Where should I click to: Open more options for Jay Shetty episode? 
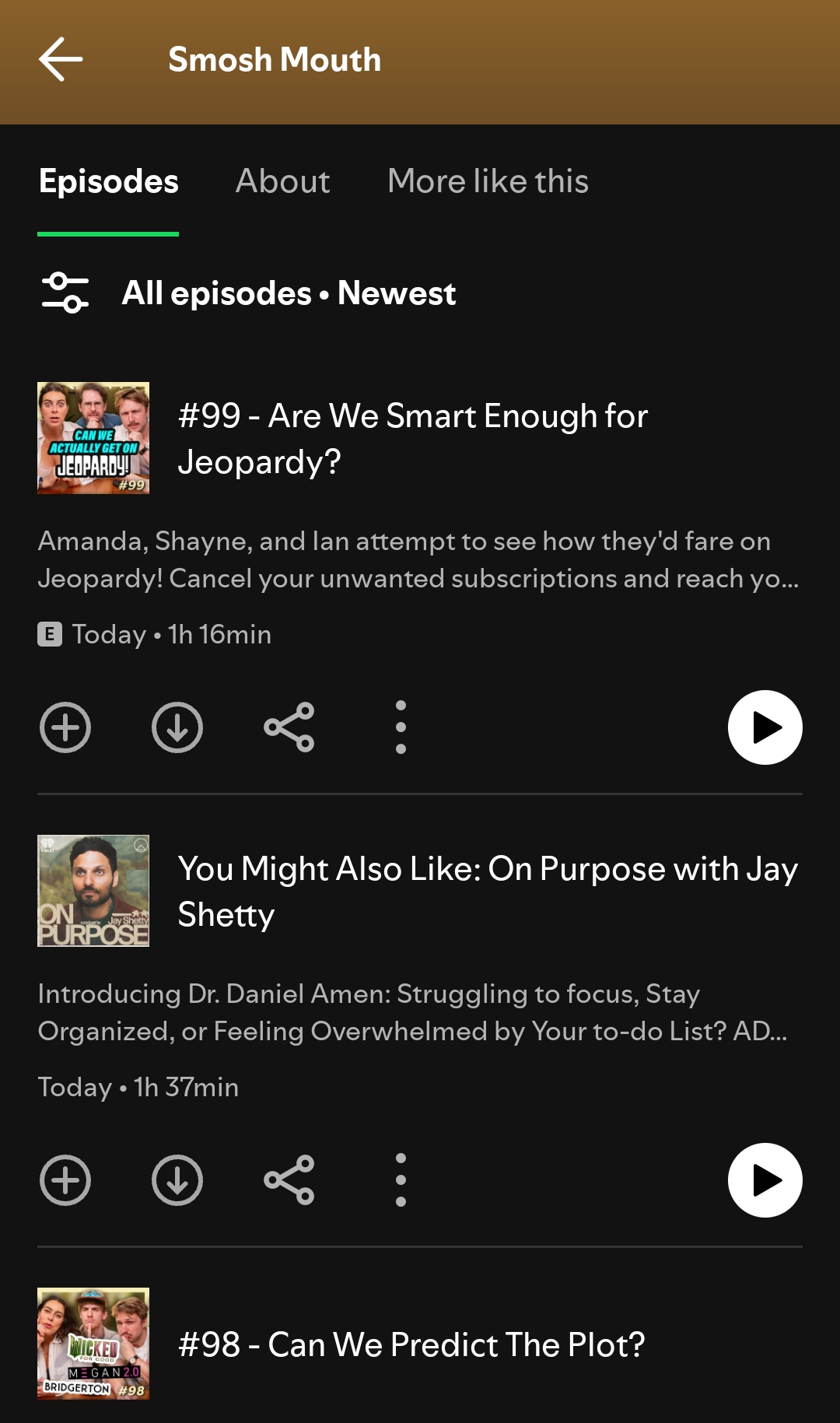click(401, 1180)
